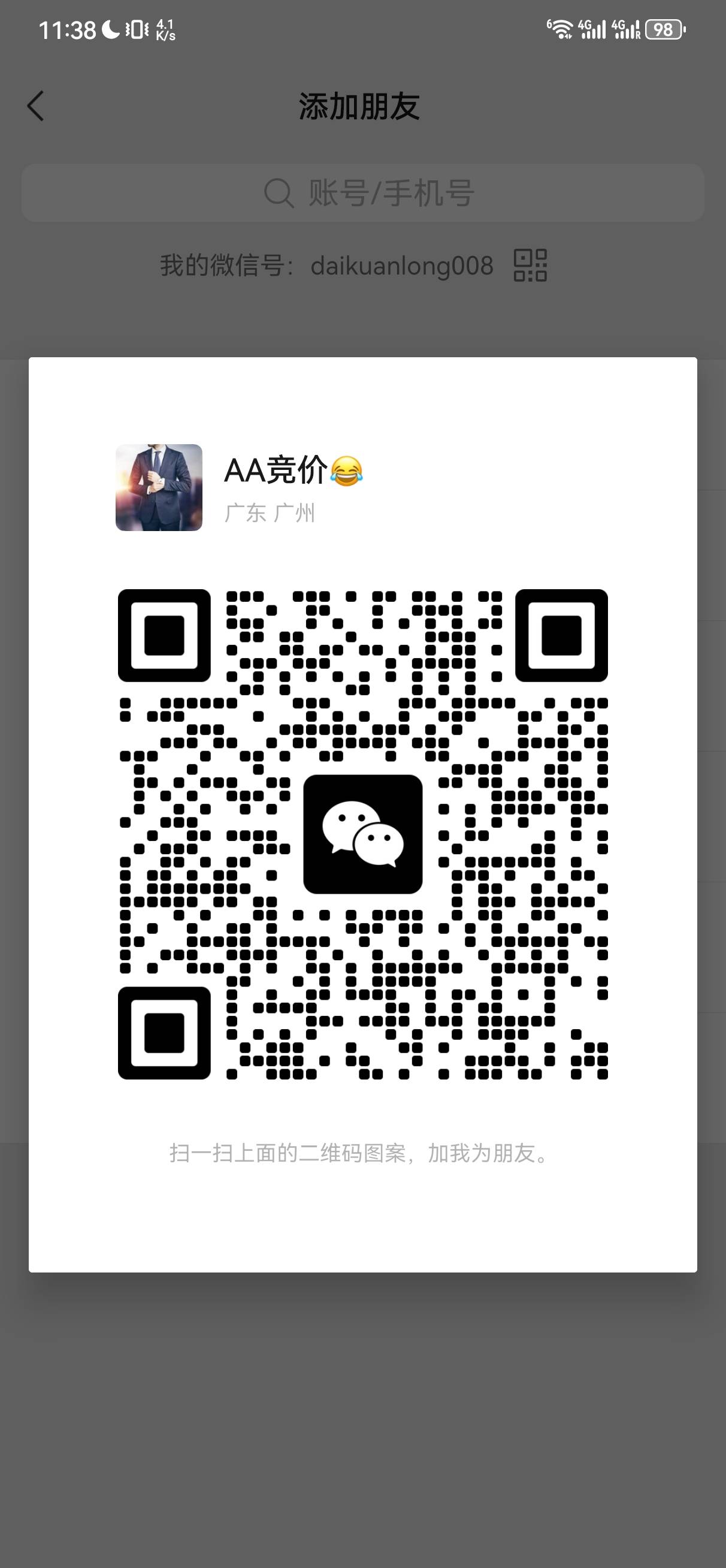The height and width of the screenshot is (1568, 726).
Task: Open my QR code icon beside WeChat ID
Action: 530,266
